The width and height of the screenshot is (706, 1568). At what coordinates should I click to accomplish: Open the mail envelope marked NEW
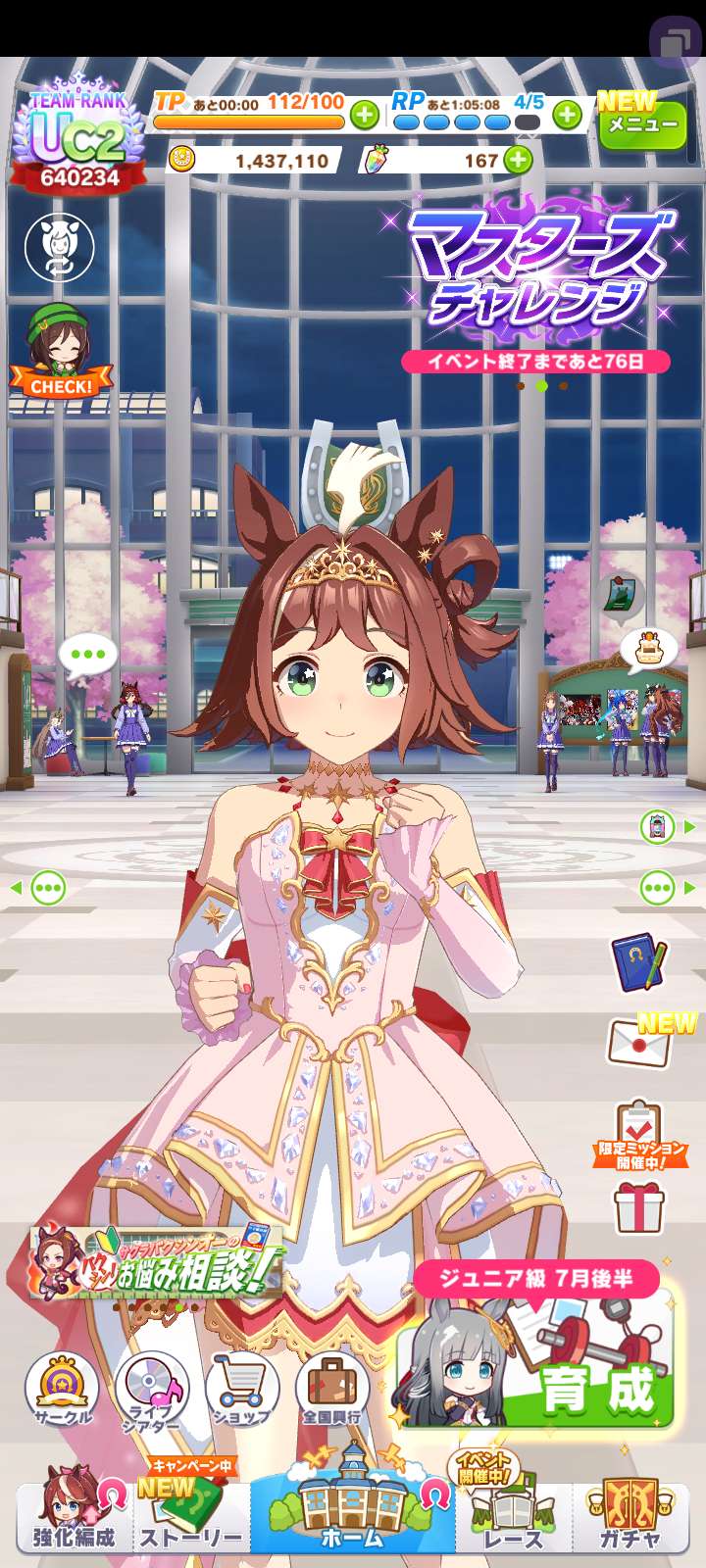[x=639, y=1042]
